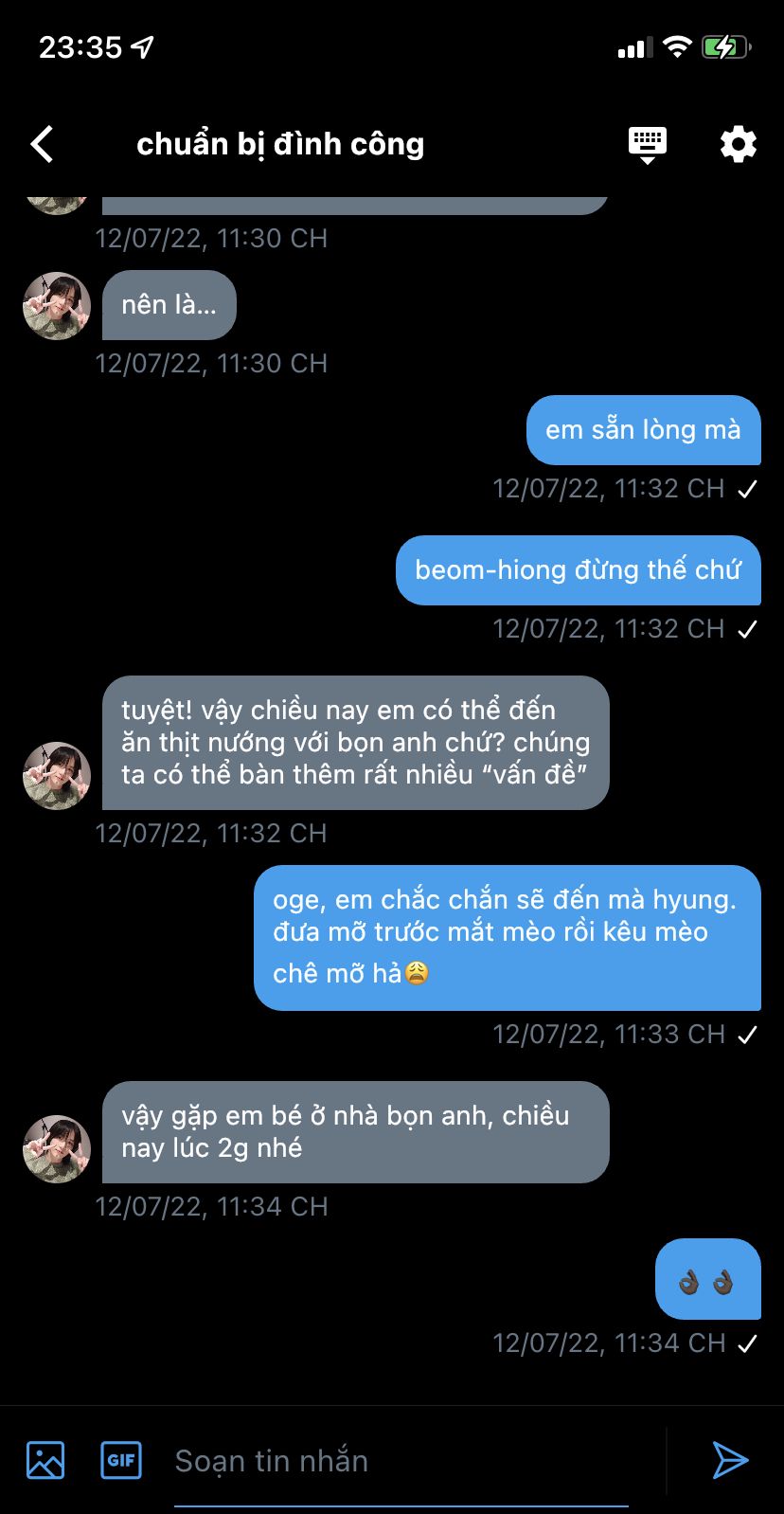Open the GIF picker
Image resolution: width=784 pixels, height=1514 pixels.
pyautogui.click(x=121, y=1460)
